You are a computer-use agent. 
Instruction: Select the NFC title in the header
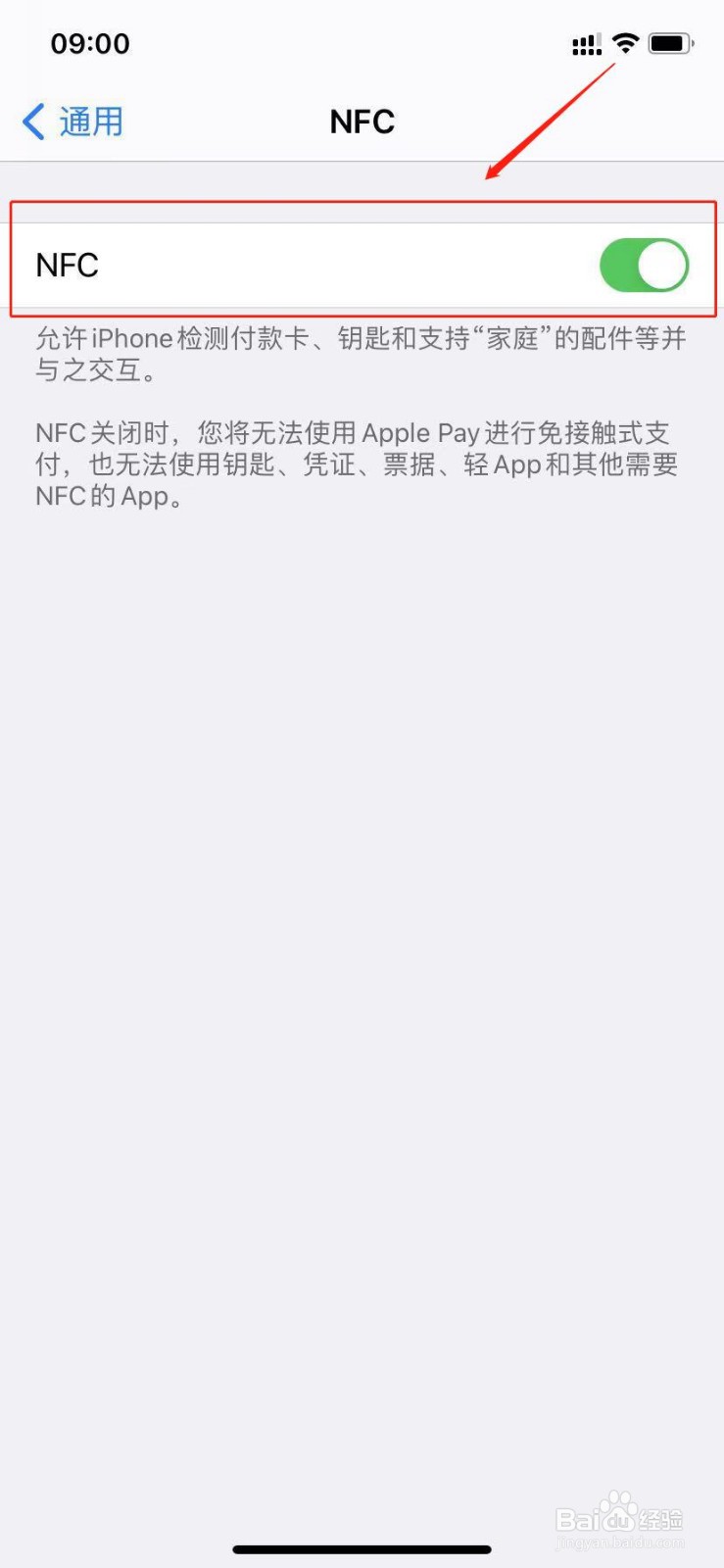point(362,121)
